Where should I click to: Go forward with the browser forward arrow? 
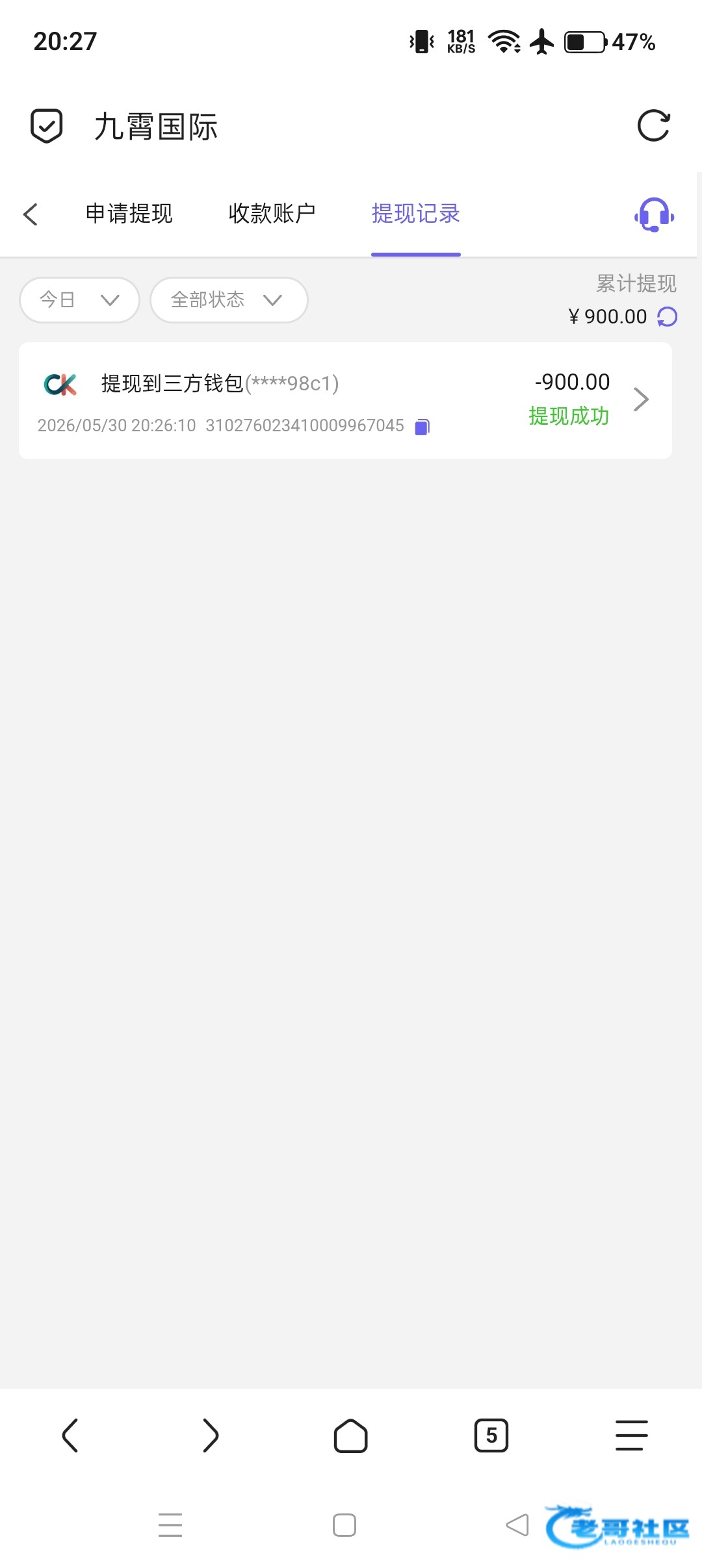click(211, 1435)
